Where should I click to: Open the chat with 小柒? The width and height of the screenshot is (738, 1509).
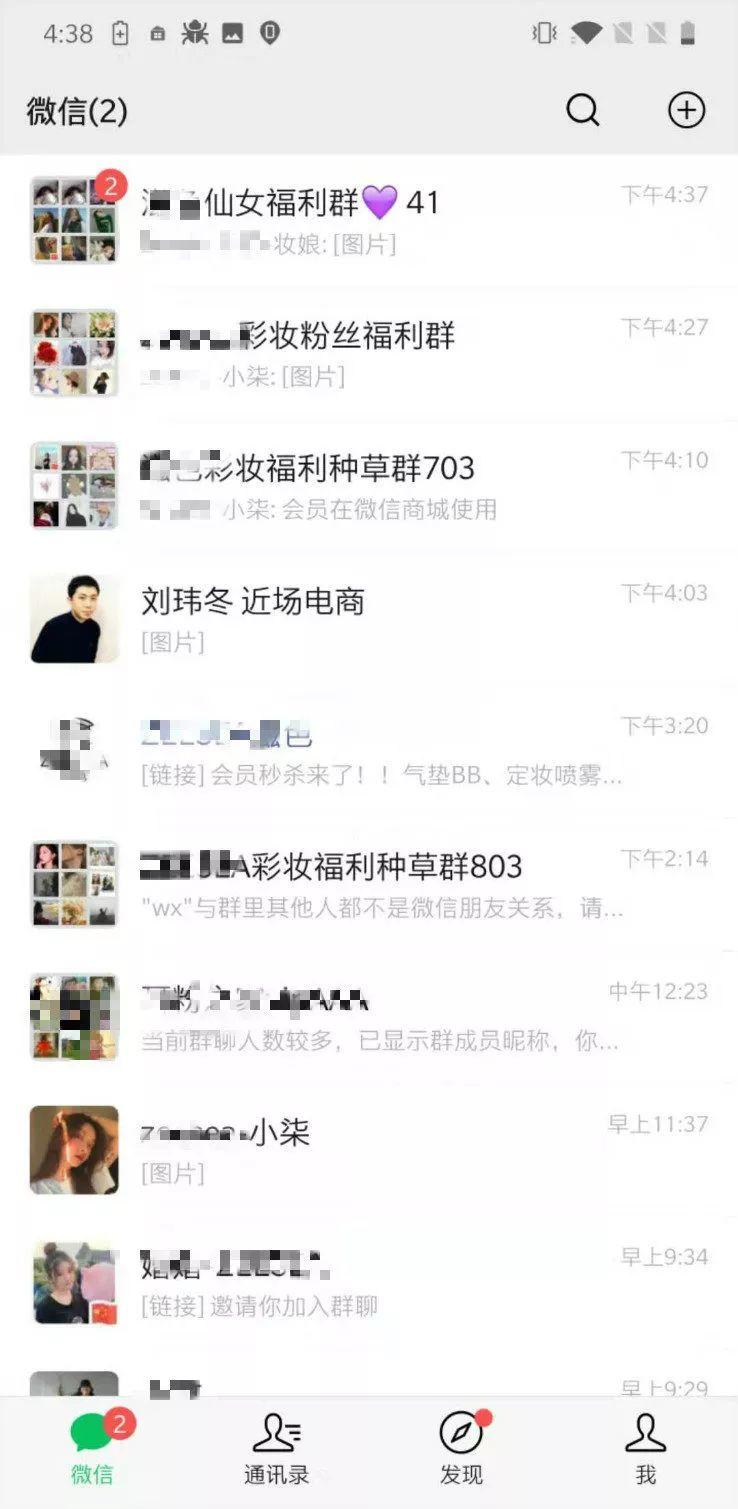370,1150
